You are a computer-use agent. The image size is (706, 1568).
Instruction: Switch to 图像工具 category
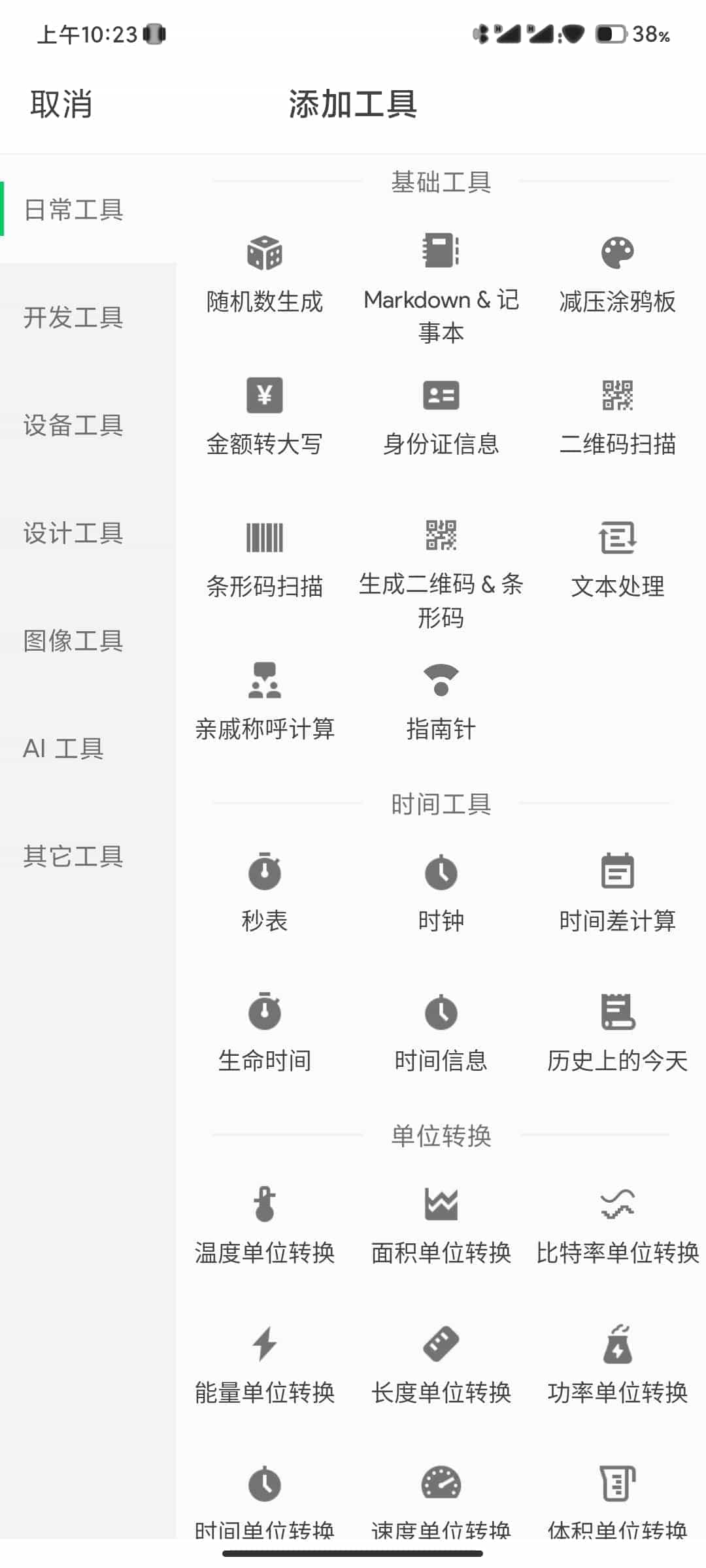click(73, 641)
